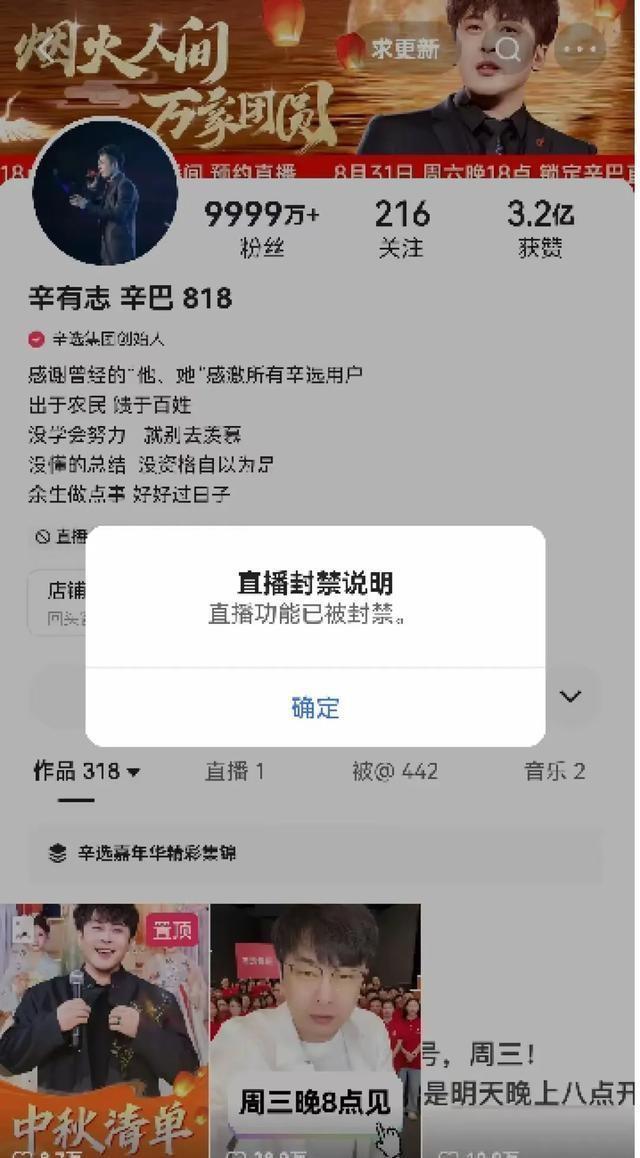Confirm the dialog with 确定
Viewport: 640px width, 1158px height.
click(315, 708)
